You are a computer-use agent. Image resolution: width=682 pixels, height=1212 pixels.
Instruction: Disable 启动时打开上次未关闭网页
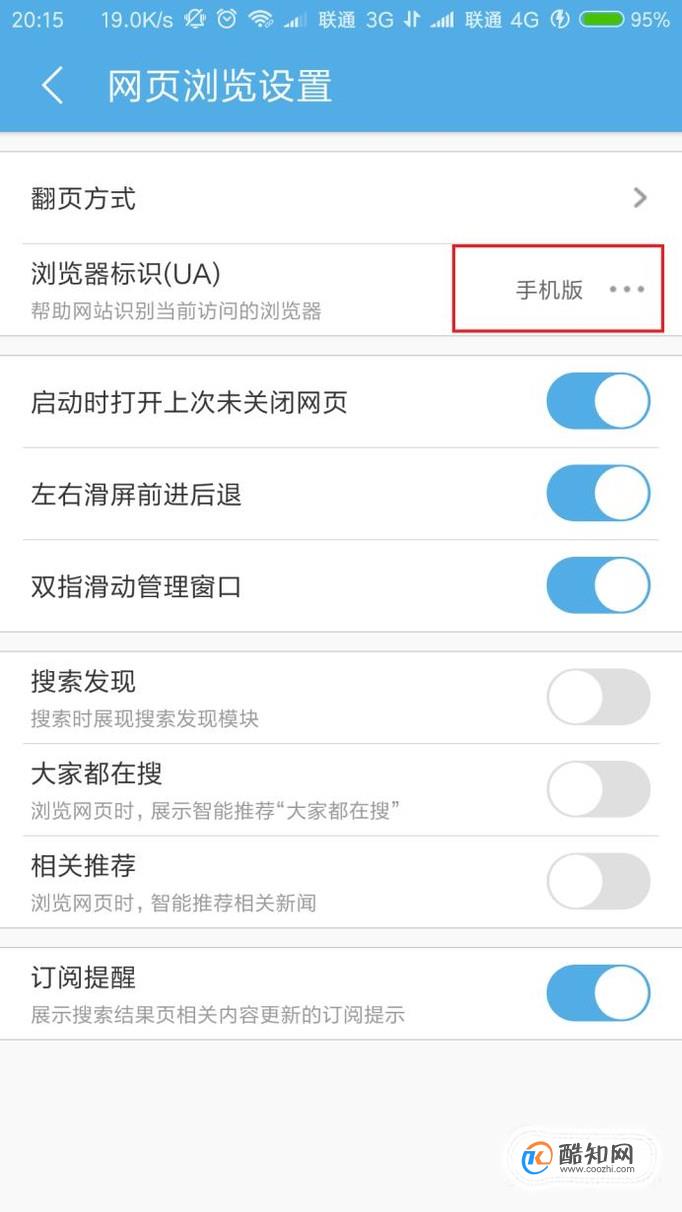click(598, 402)
